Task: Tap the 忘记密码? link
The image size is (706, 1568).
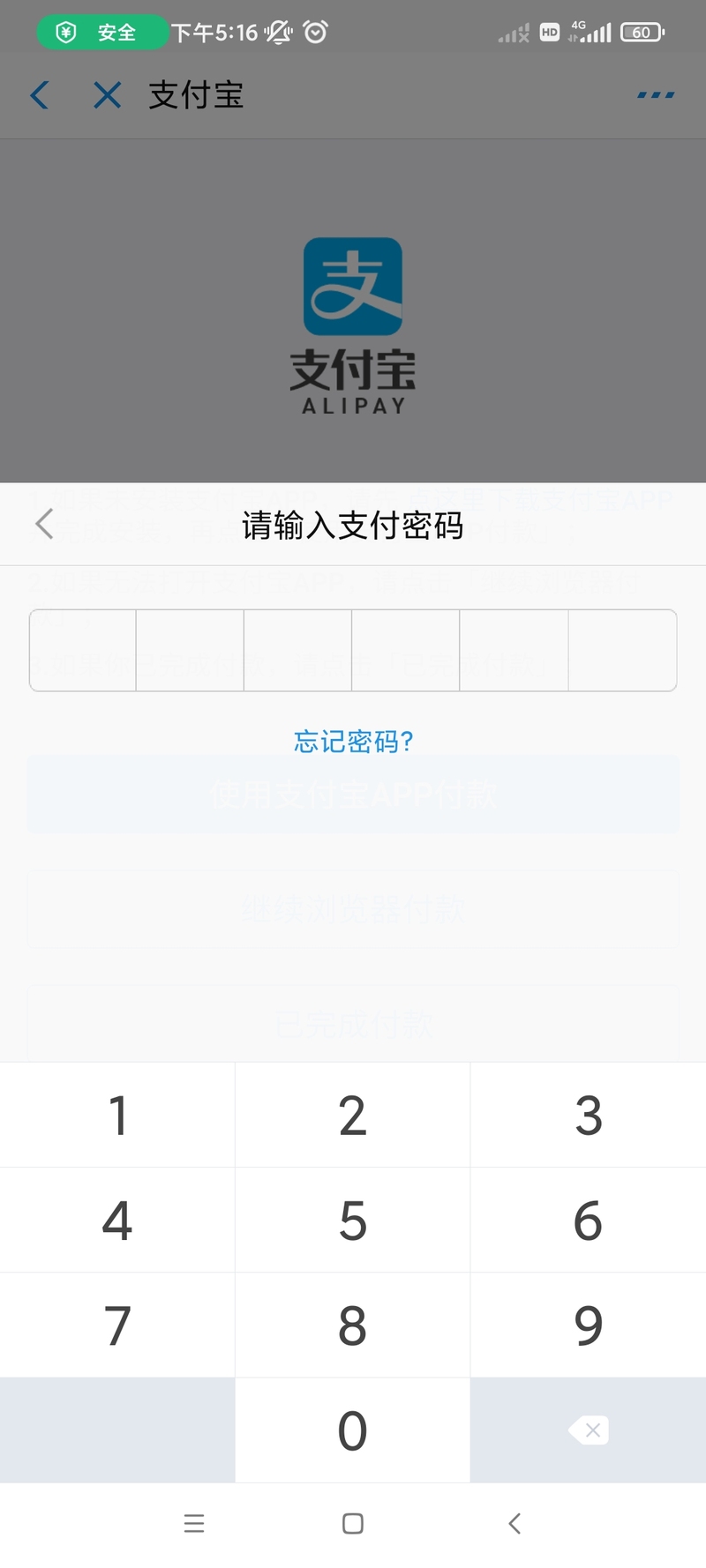Action: pyautogui.click(x=353, y=742)
